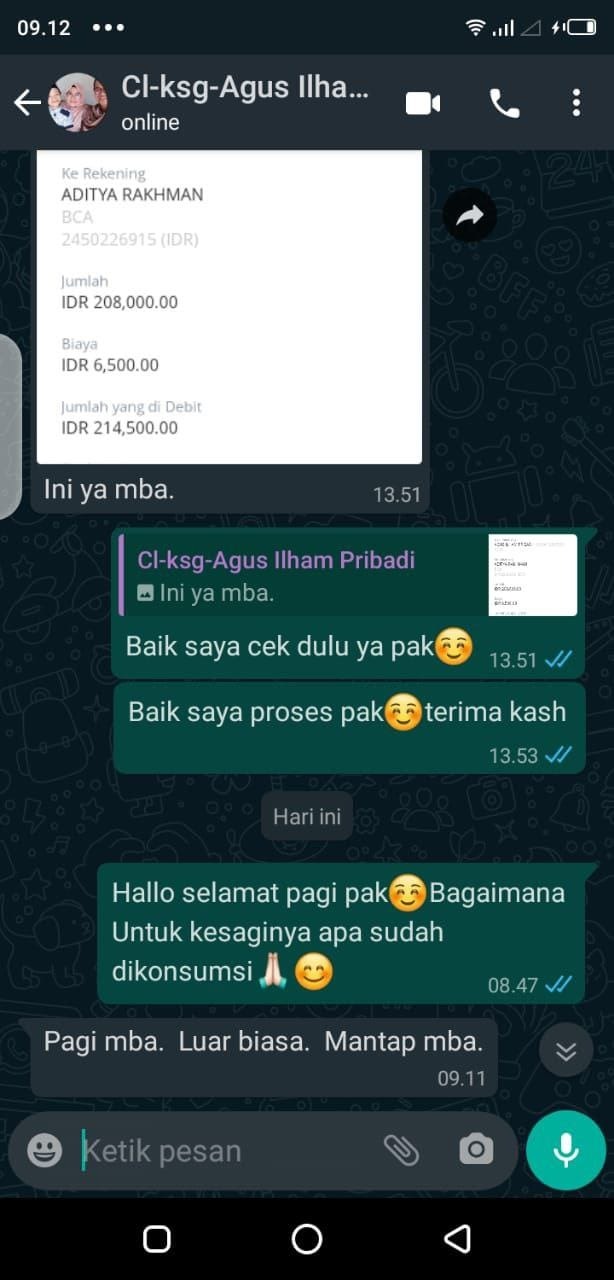Start a voice call with this contact
Image resolution: width=614 pixels, height=1280 pixels.
tap(504, 103)
